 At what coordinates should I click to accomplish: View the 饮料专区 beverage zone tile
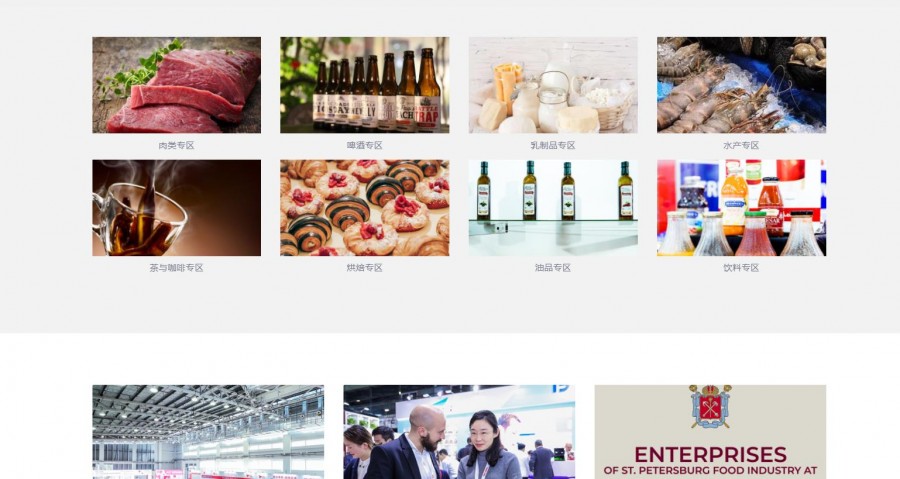tap(741, 208)
